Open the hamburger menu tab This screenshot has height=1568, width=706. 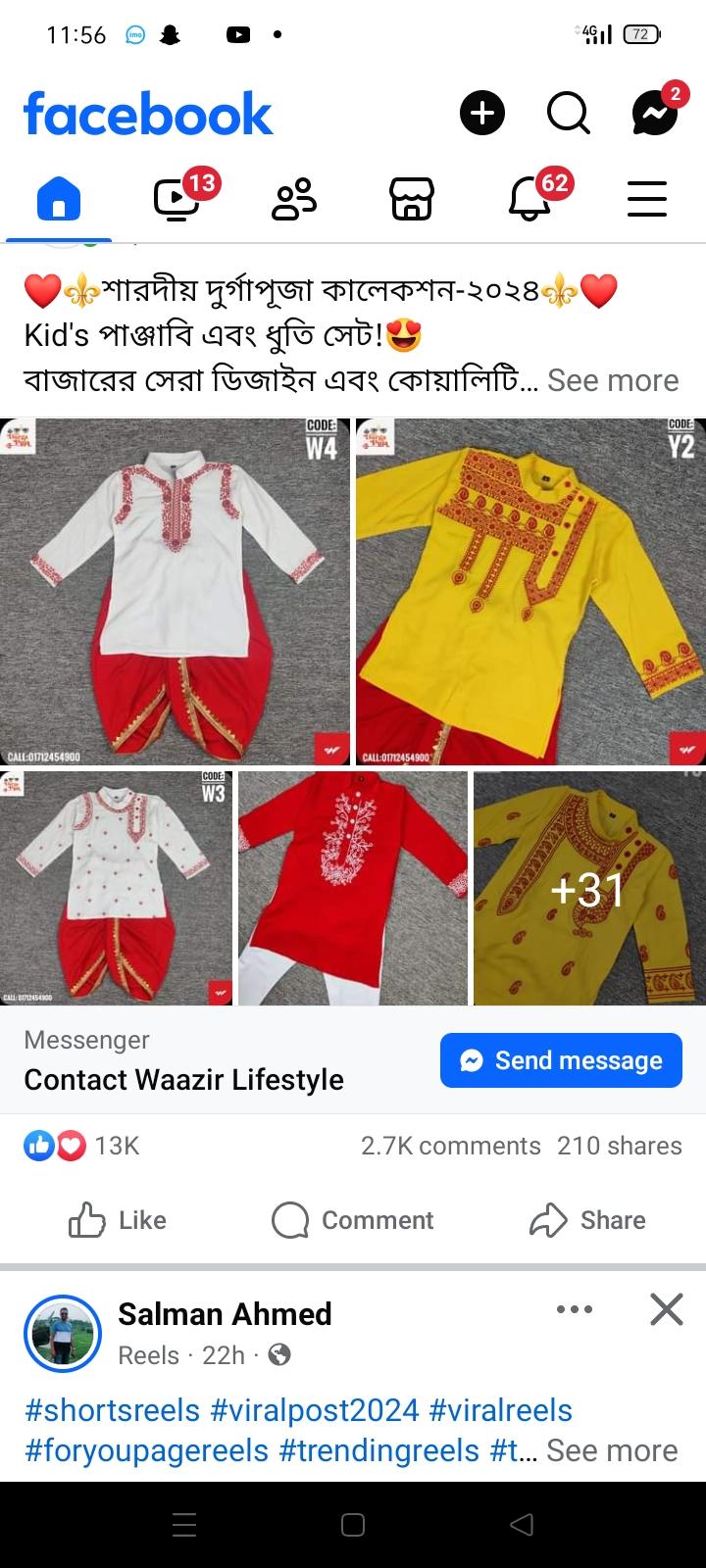[x=647, y=199]
